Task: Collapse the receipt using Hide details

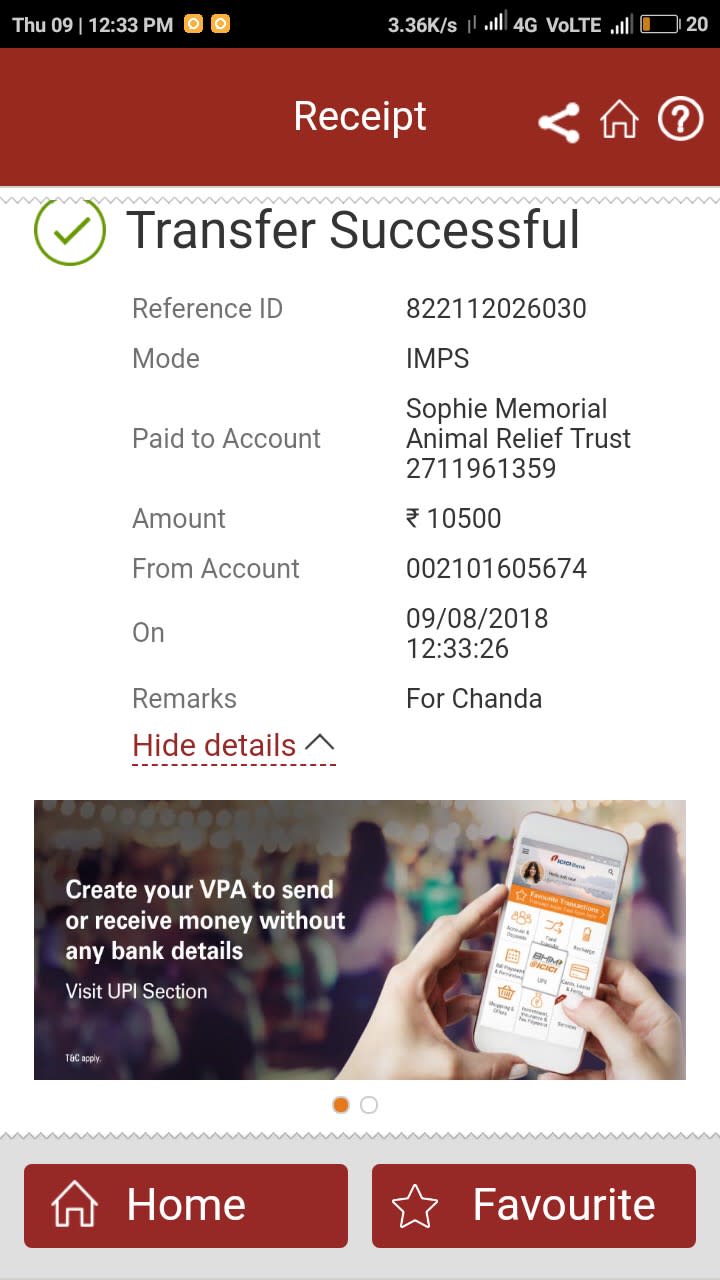Action: (x=233, y=746)
